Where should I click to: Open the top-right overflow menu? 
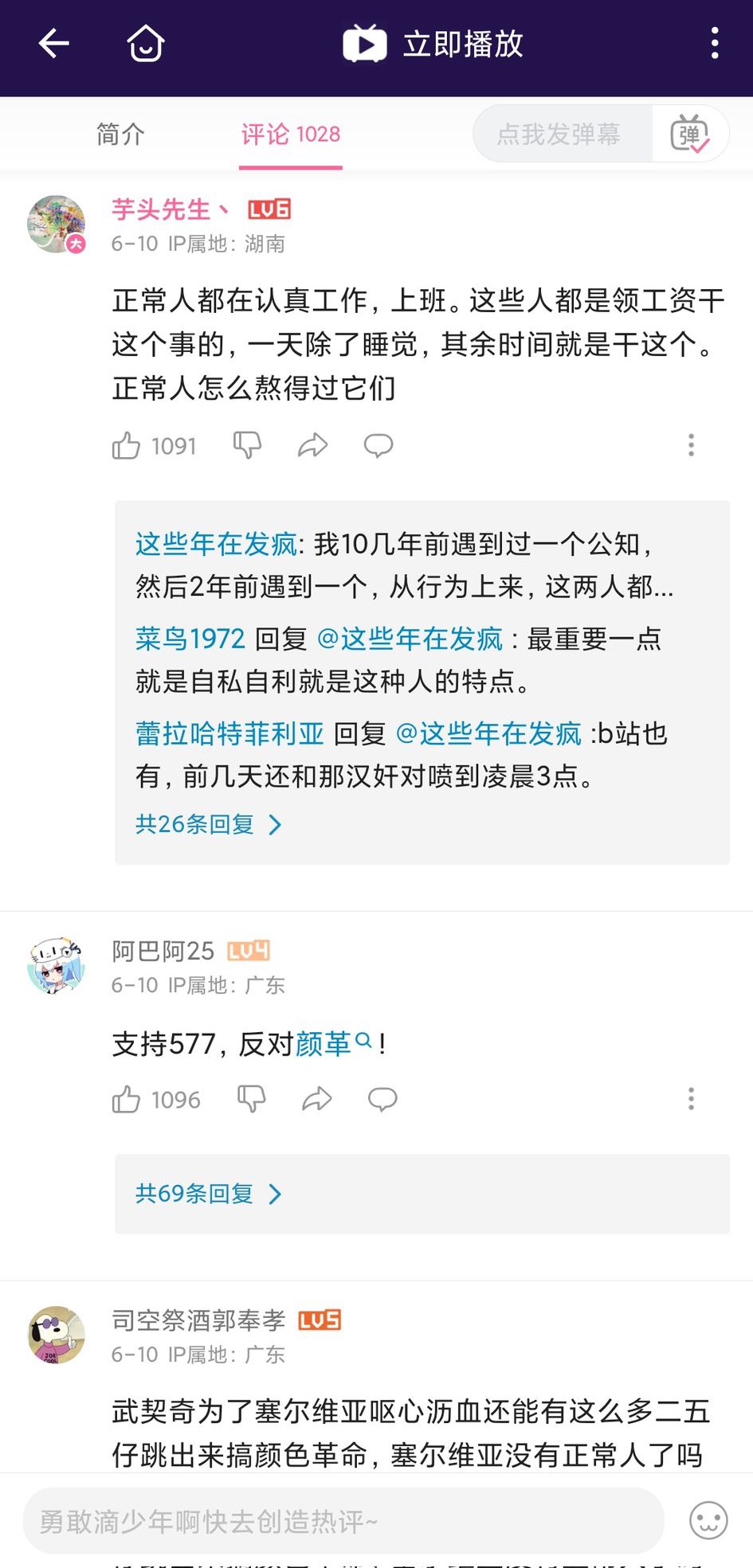715,44
